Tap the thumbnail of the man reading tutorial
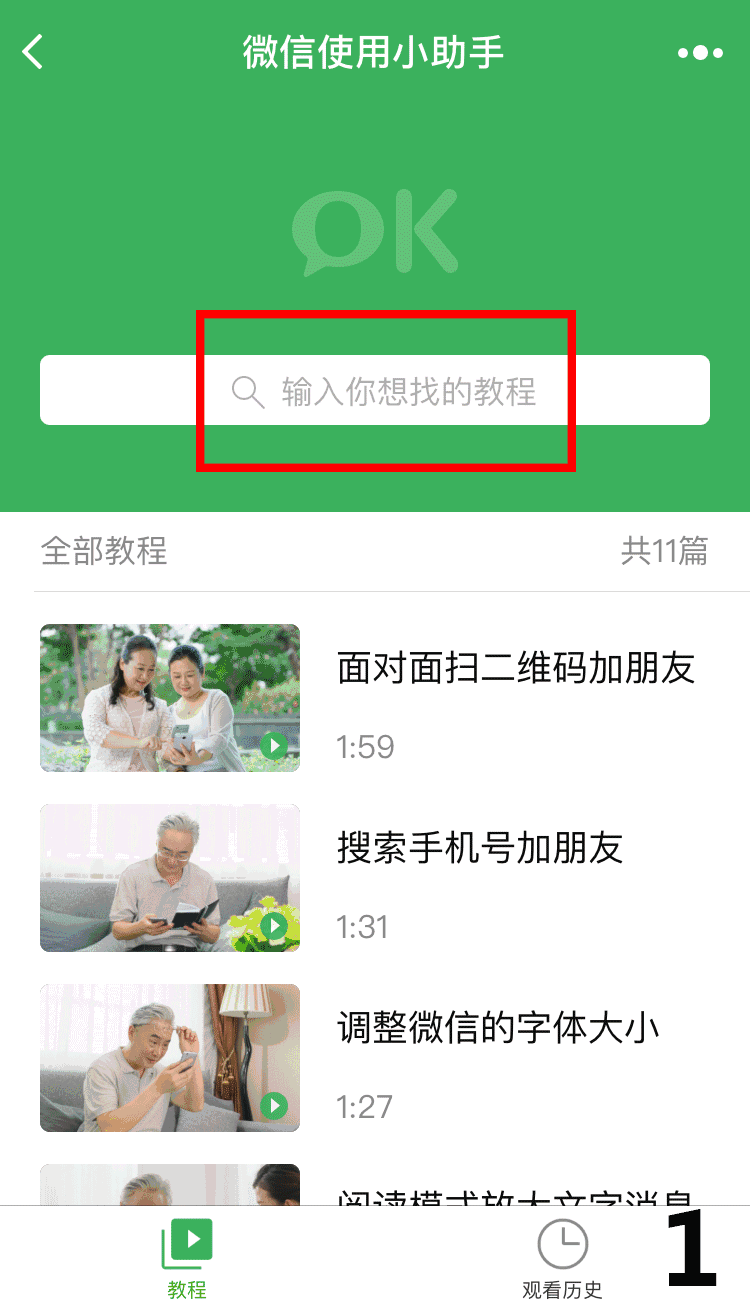 click(x=169, y=877)
